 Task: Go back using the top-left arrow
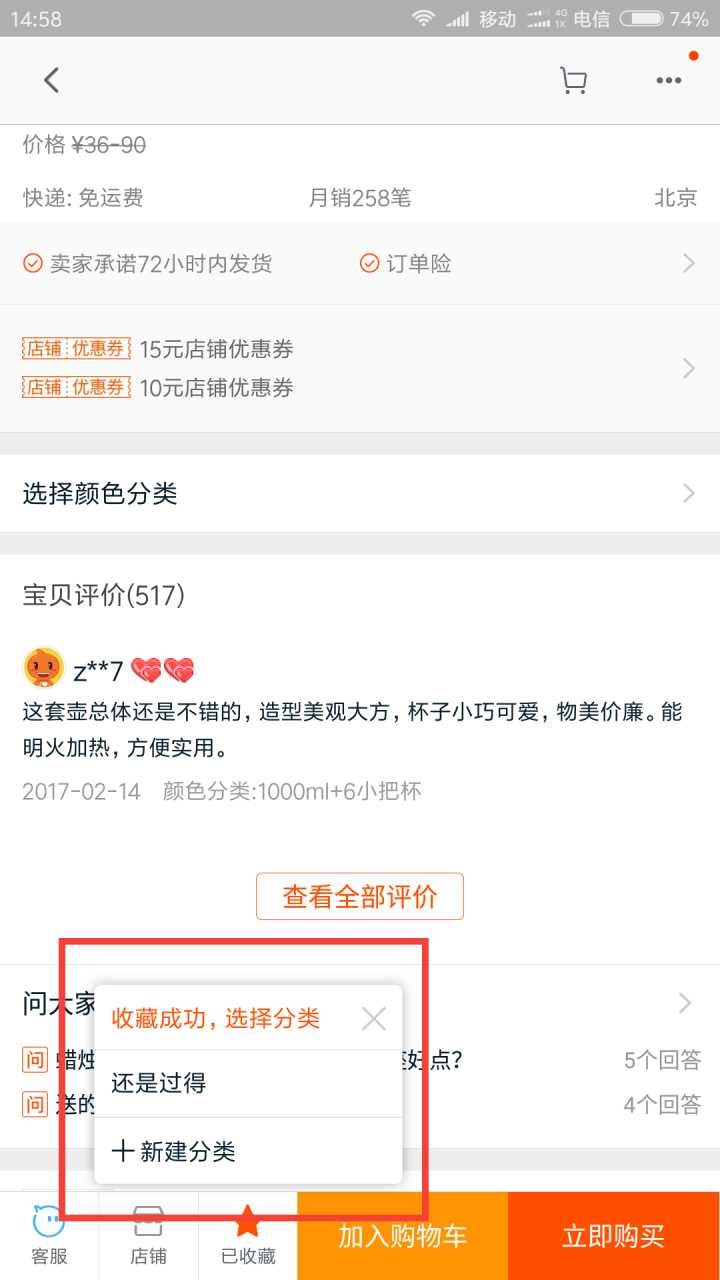point(52,80)
